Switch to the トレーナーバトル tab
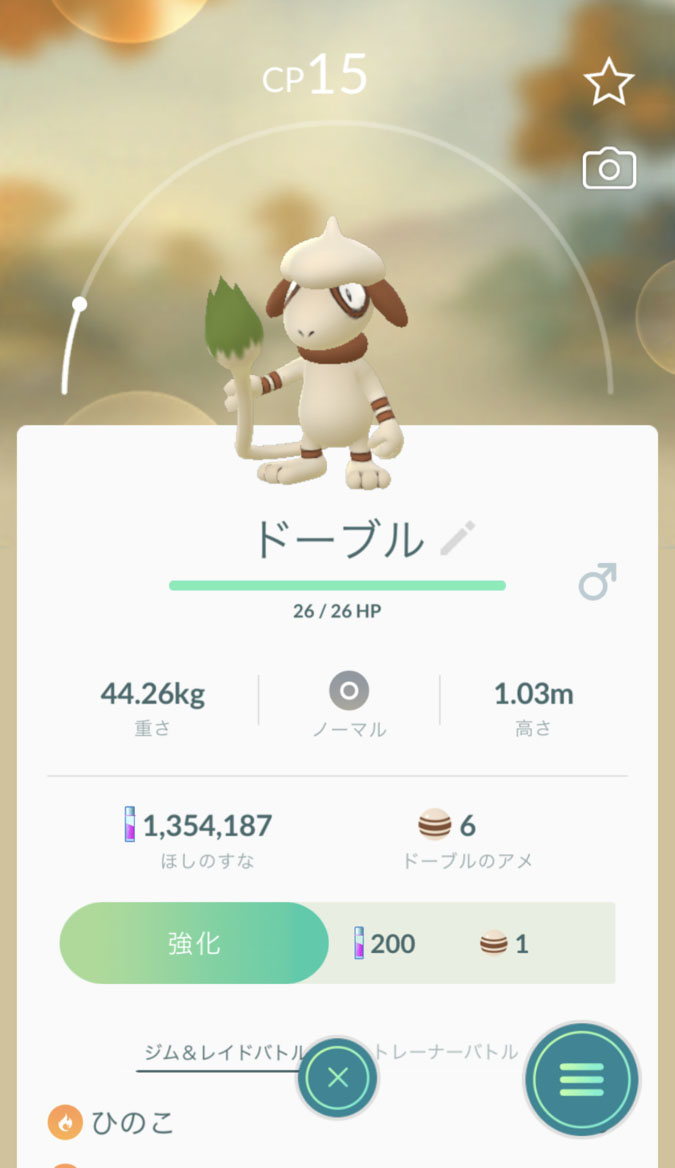The image size is (675, 1168). point(445,1052)
